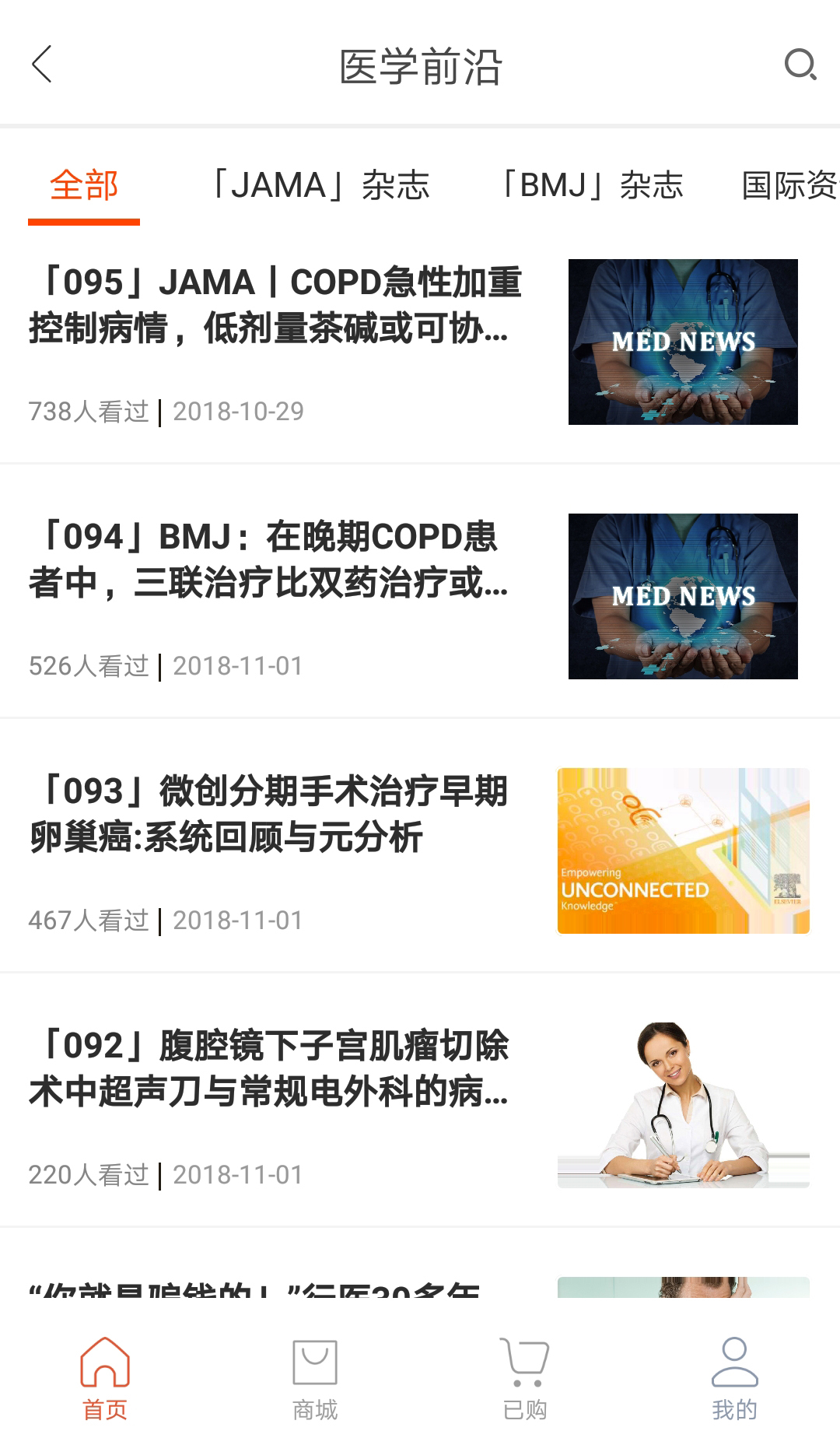
Task: Tap the 医学前沿 page title
Action: click(x=420, y=68)
